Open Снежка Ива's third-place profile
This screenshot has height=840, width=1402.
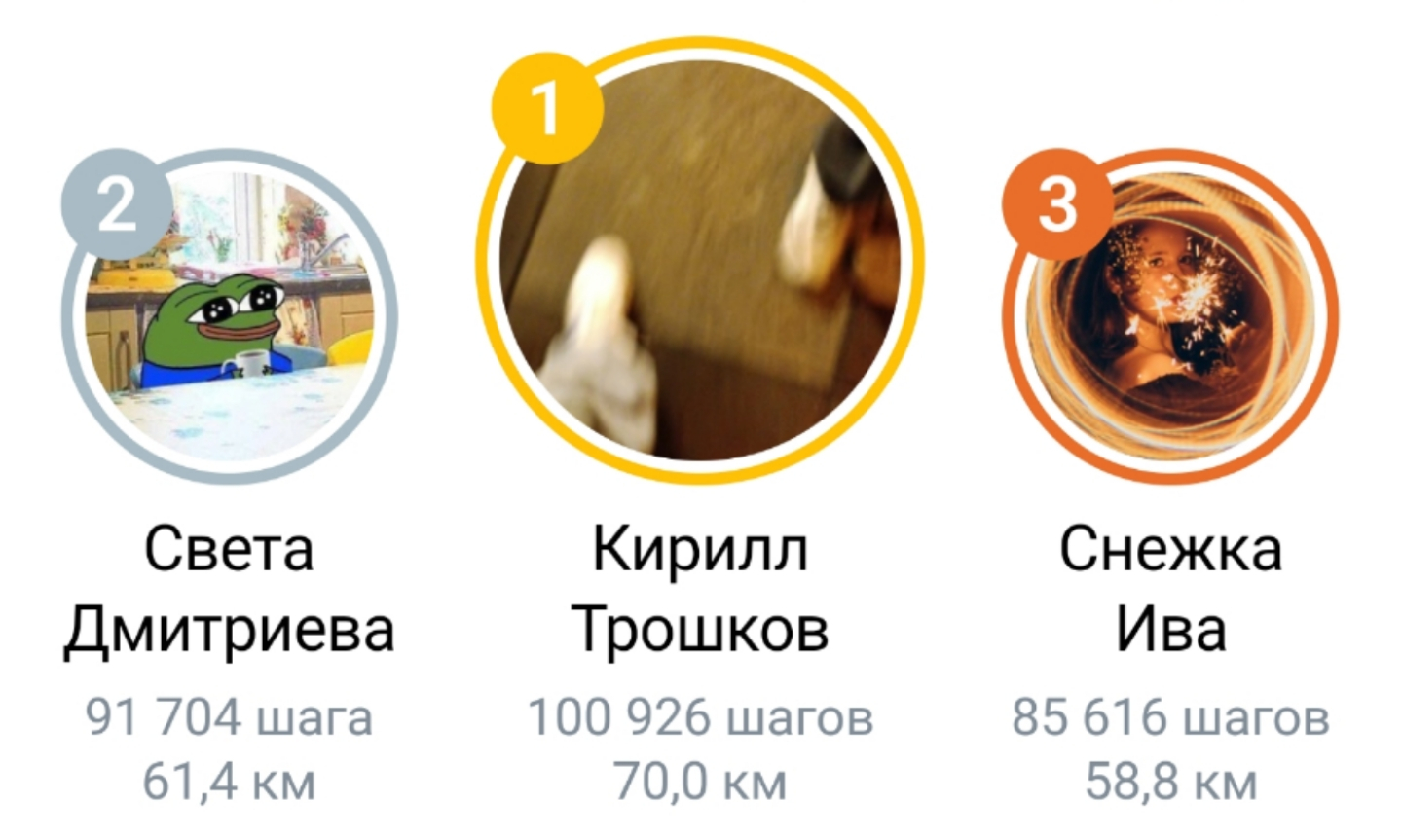1171,317
